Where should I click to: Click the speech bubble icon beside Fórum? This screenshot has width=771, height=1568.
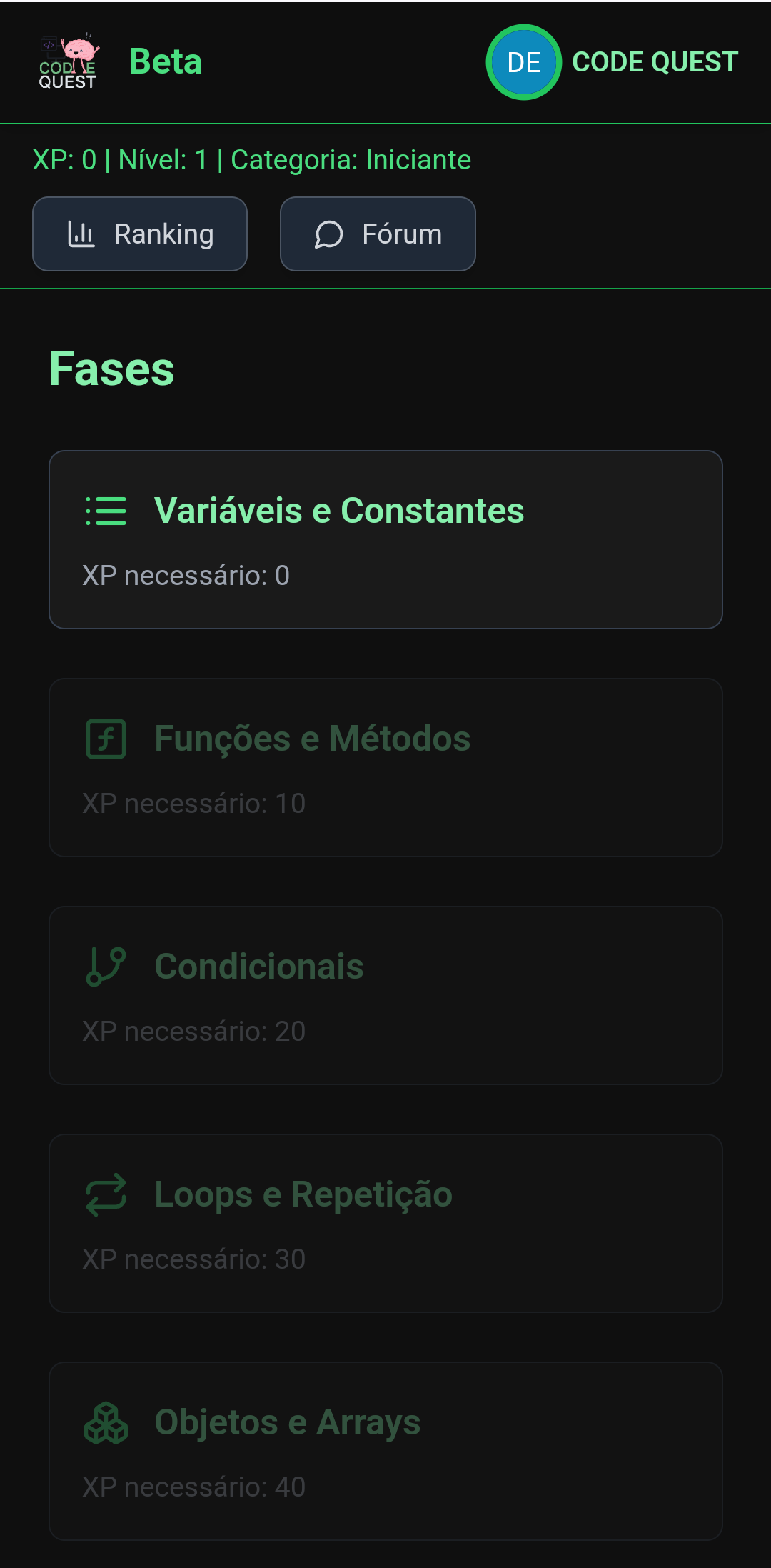click(x=328, y=234)
